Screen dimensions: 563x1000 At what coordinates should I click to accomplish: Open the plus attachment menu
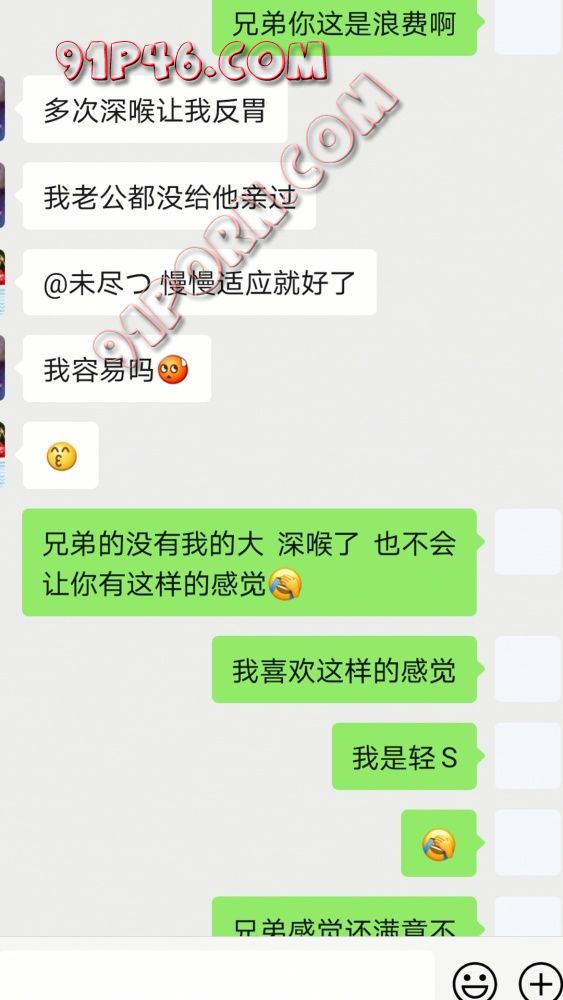click(x=541, y=981)
